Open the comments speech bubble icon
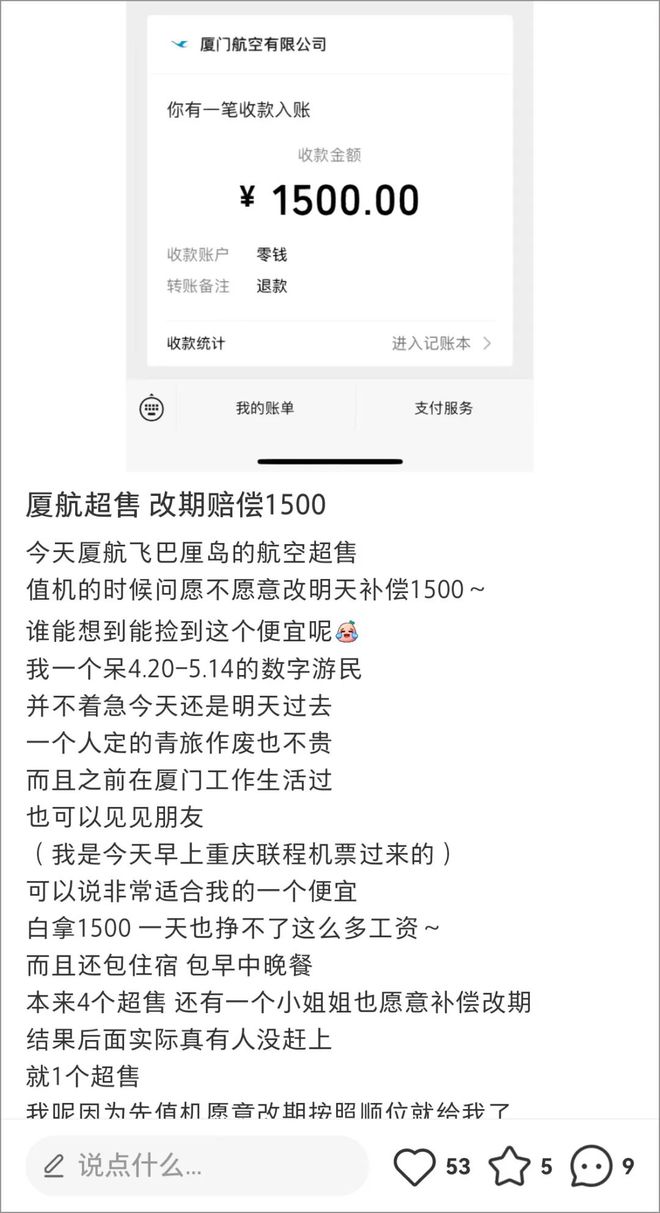Image resolution: width=660 pixels, height=1213 pixels. (x=591, y=1166)
